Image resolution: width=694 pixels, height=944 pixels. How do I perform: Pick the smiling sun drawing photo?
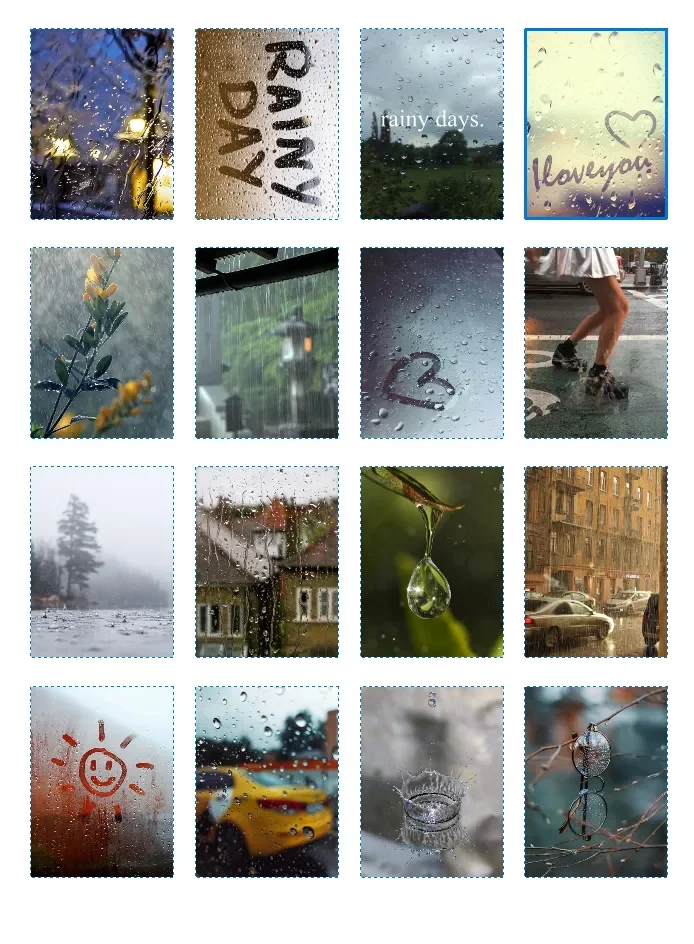[102, 781]
